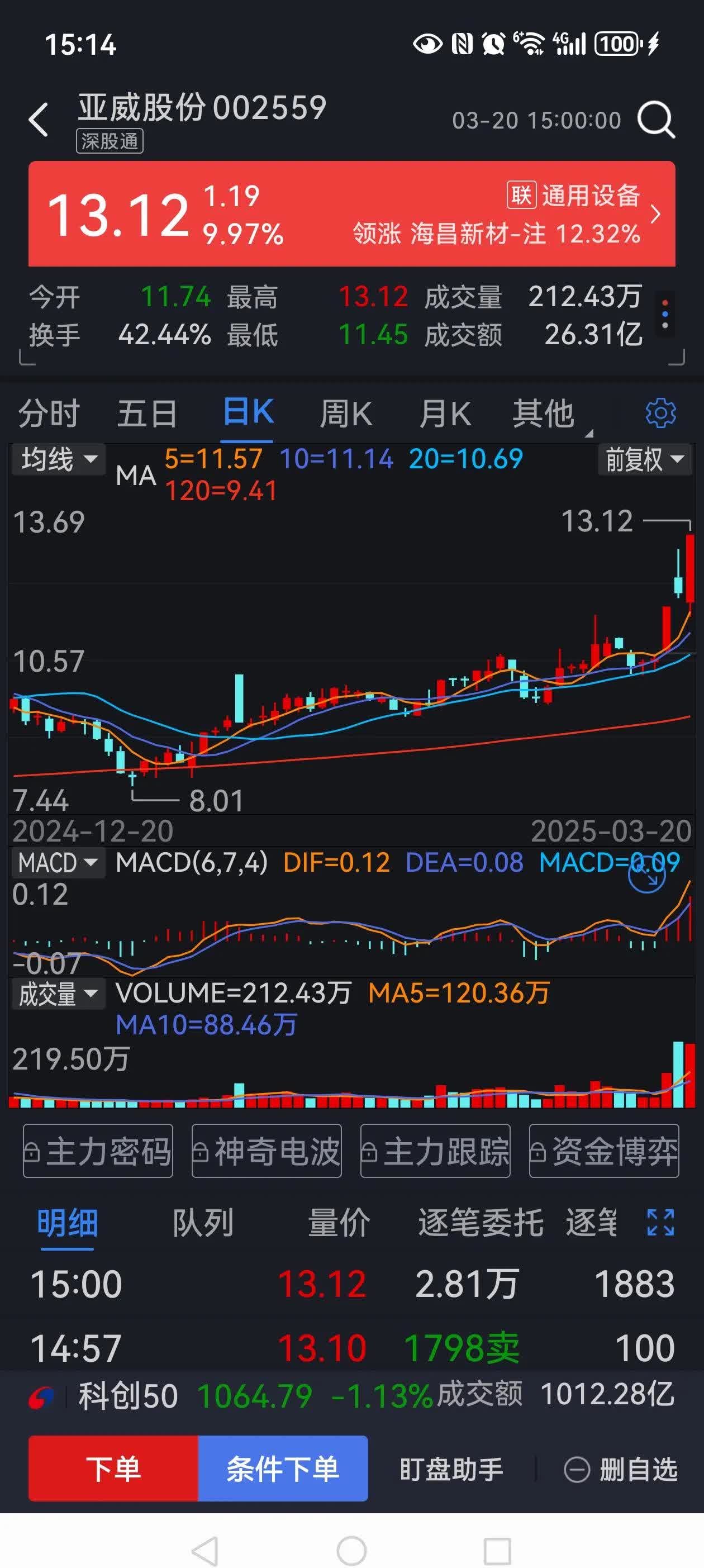
Task: Open the MACD indicator selector
Action: click(58, 863)
